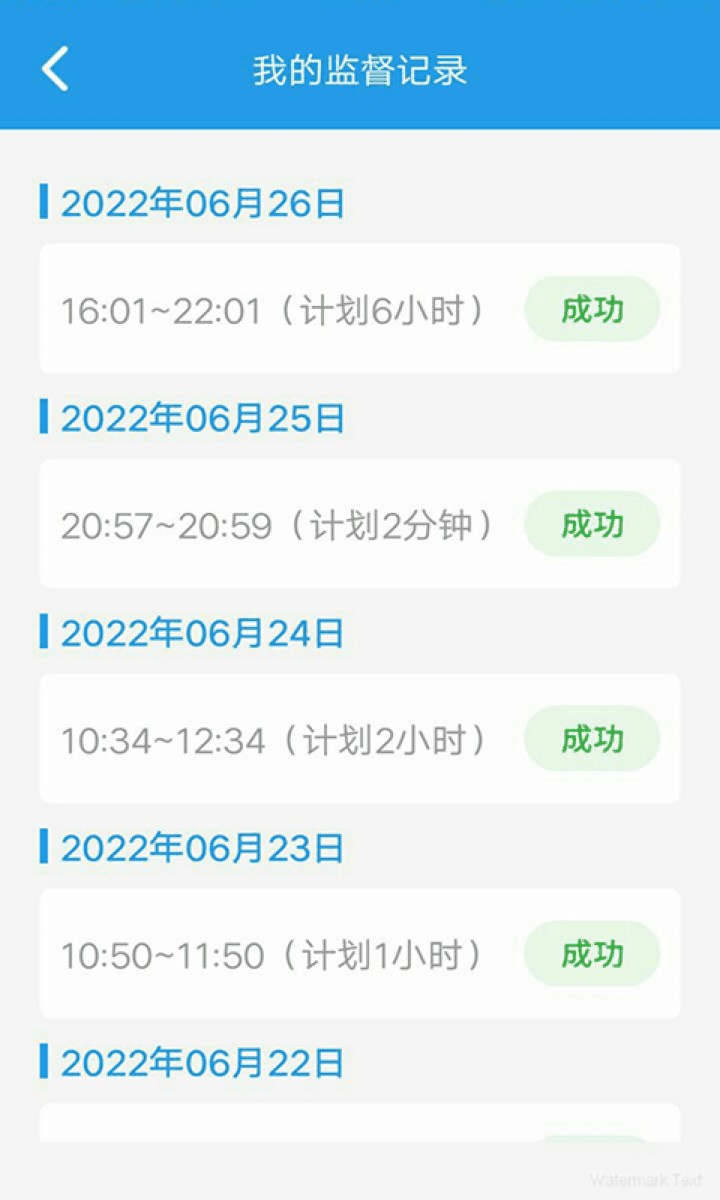Tap the blue marker beside 2022年06月24日
The image size is (720, 1200).
pyautogui.click(x=42, y=633)
